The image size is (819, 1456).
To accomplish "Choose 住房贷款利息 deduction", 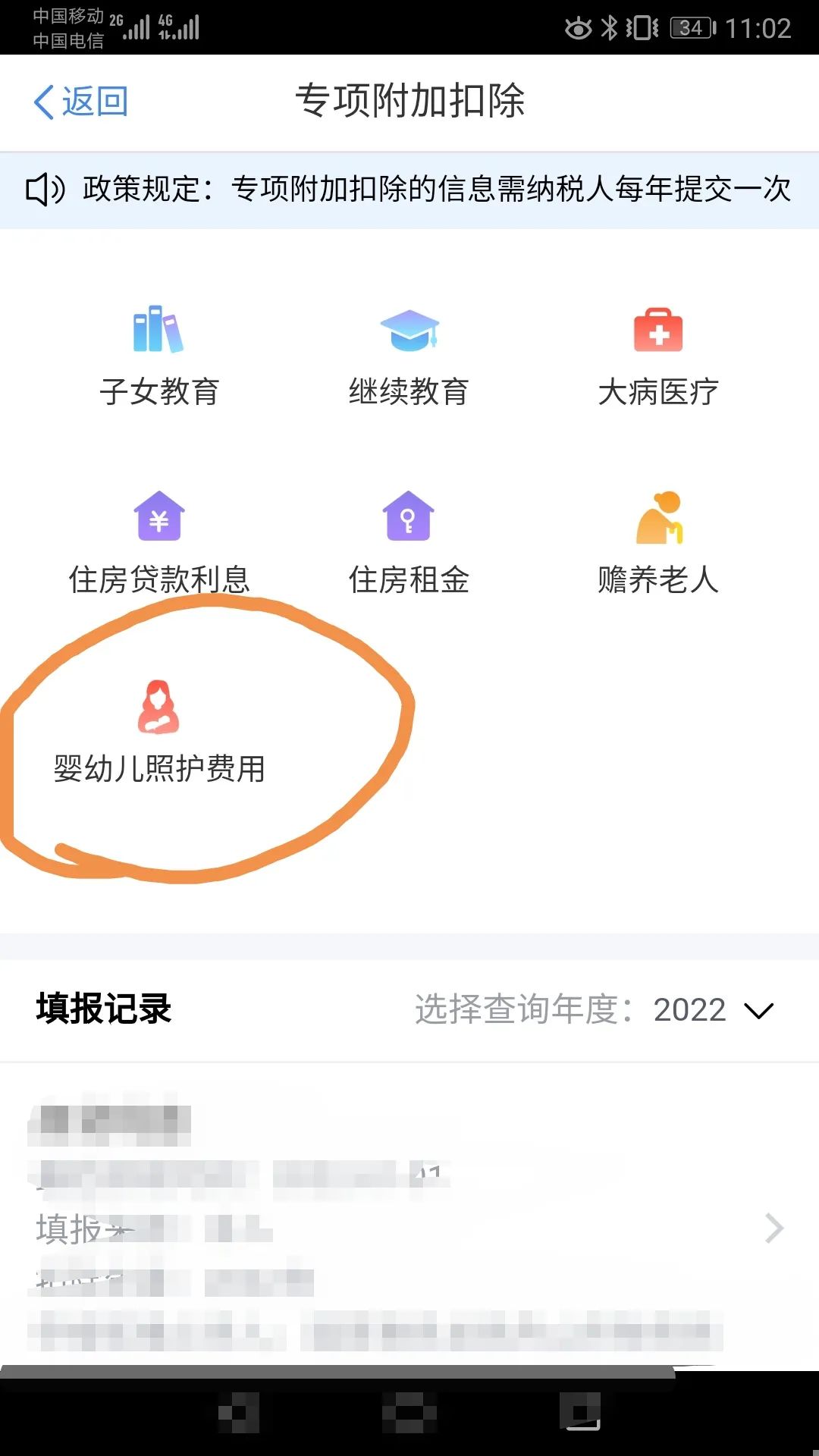I will (159, 544).
